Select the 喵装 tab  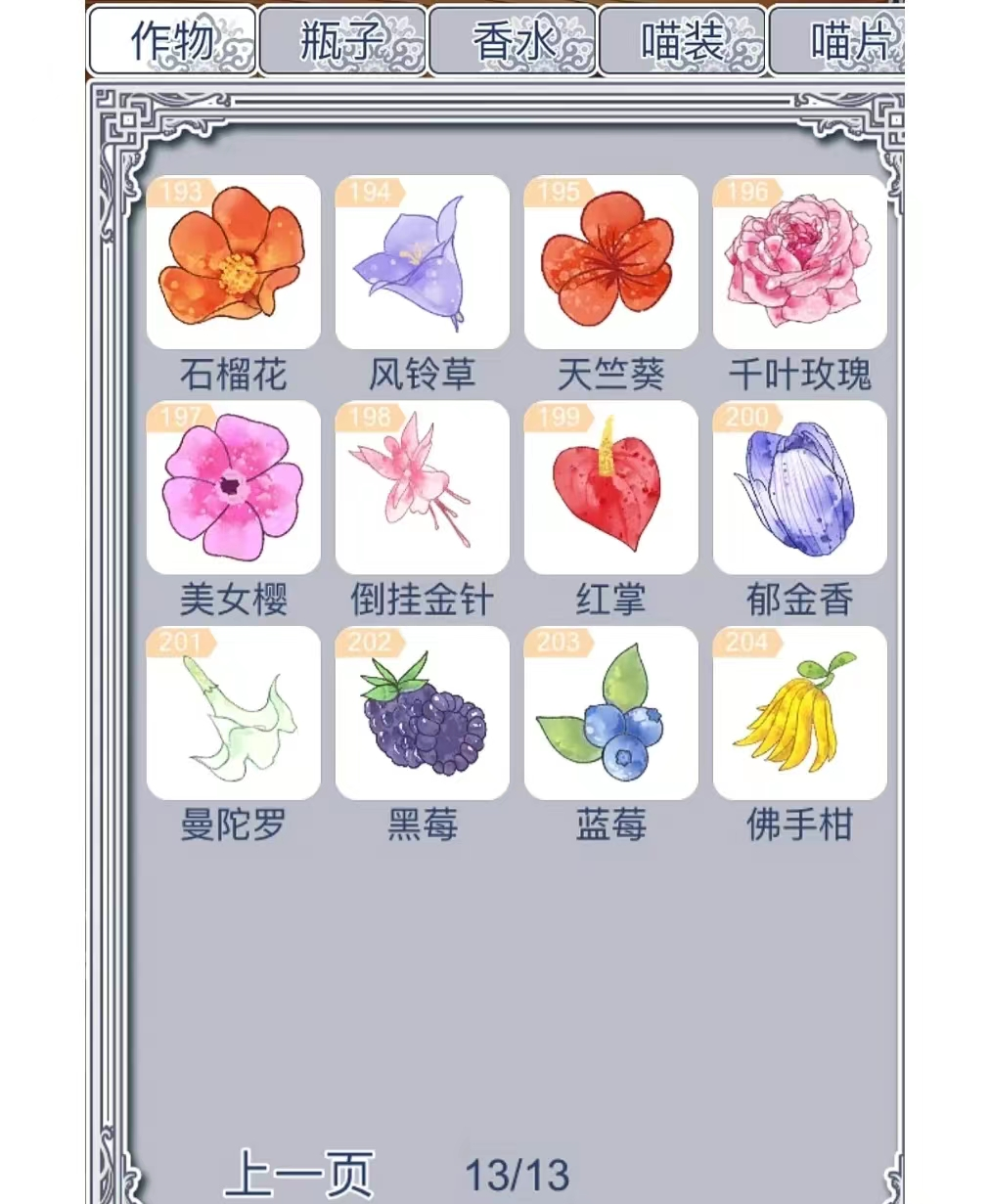pos(682,41)
